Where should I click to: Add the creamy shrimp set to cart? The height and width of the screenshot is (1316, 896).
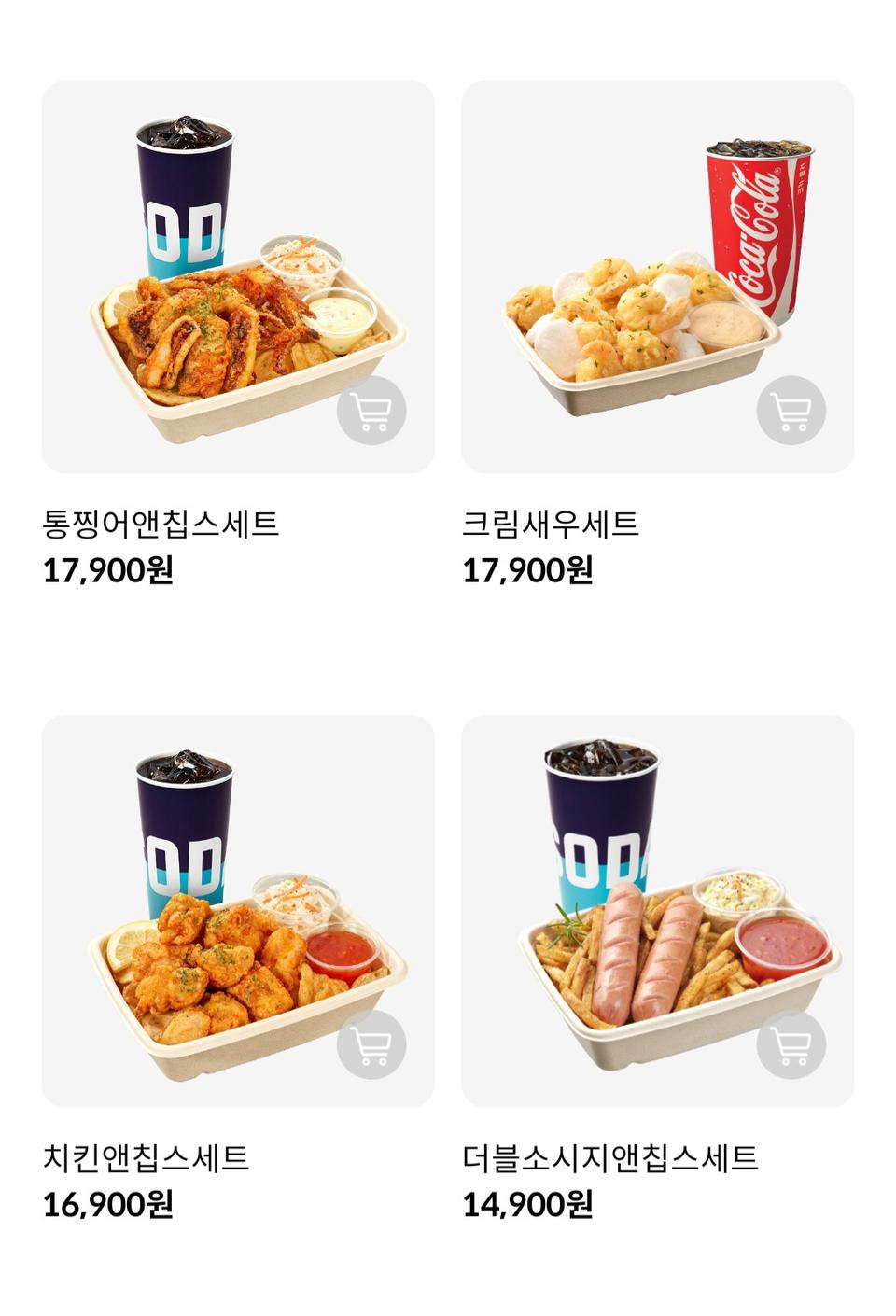point(792,411)
